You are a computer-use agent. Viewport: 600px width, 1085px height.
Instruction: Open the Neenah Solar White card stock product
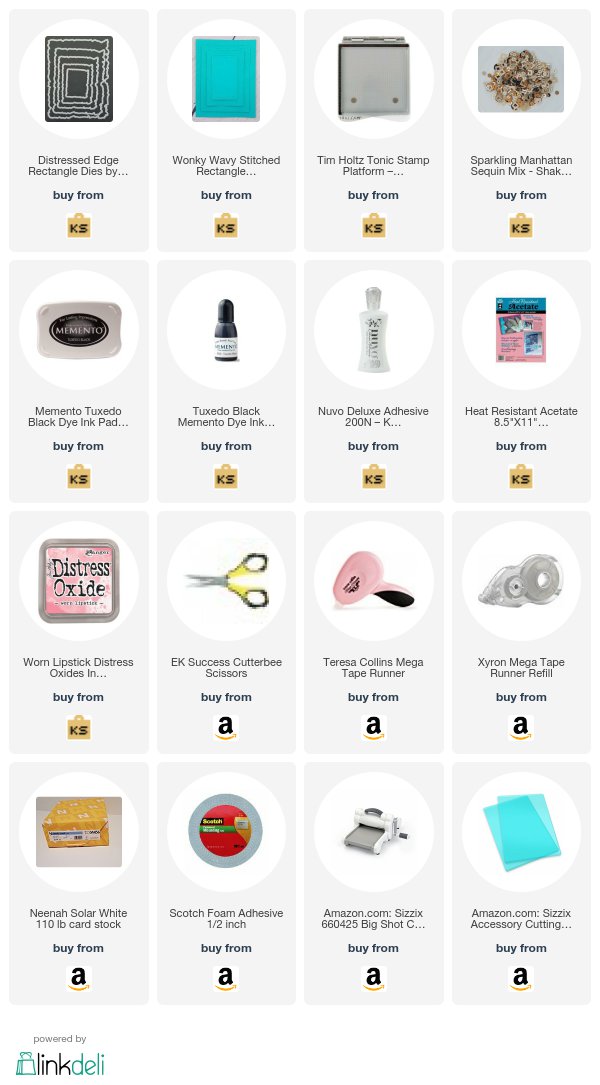pos(79,884)
